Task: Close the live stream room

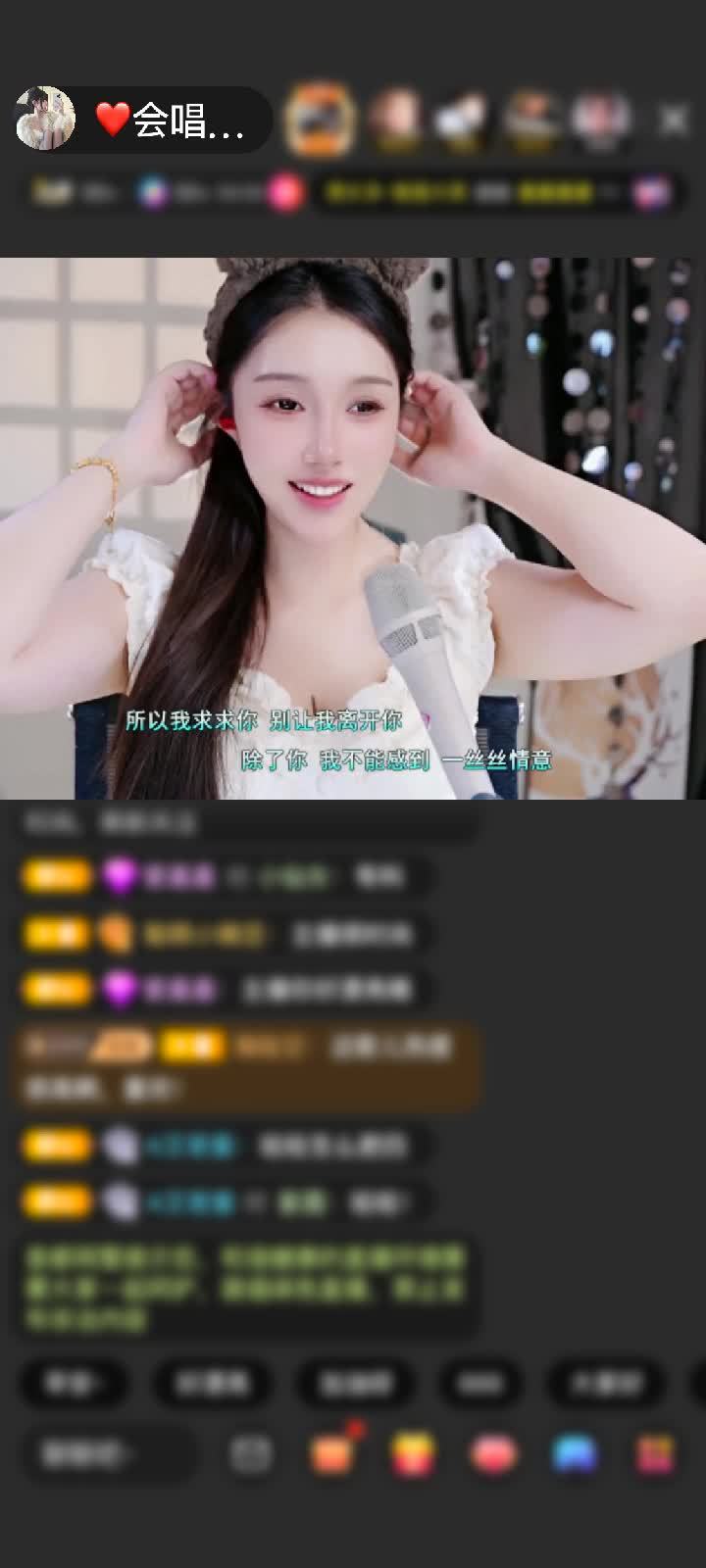Action: pyautogui.click(x=673, y=121)
